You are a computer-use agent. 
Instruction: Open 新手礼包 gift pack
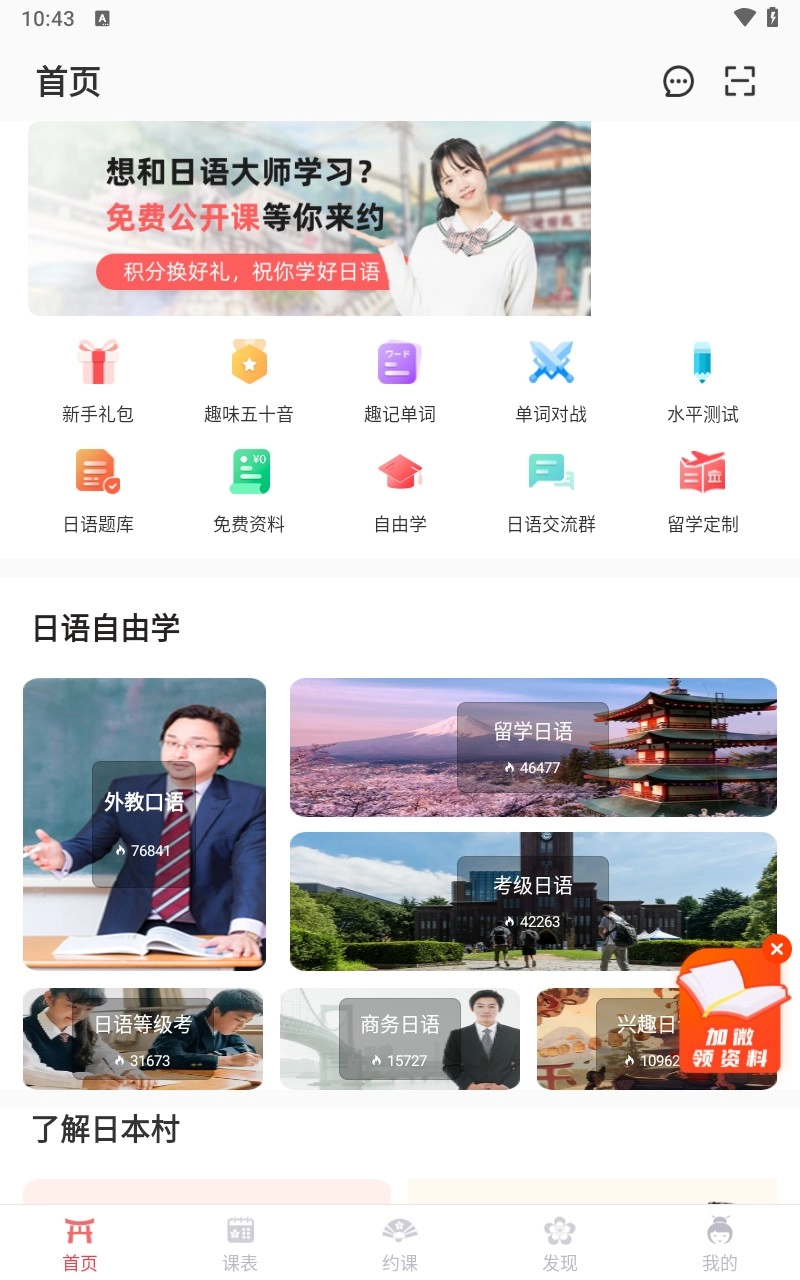98,381
